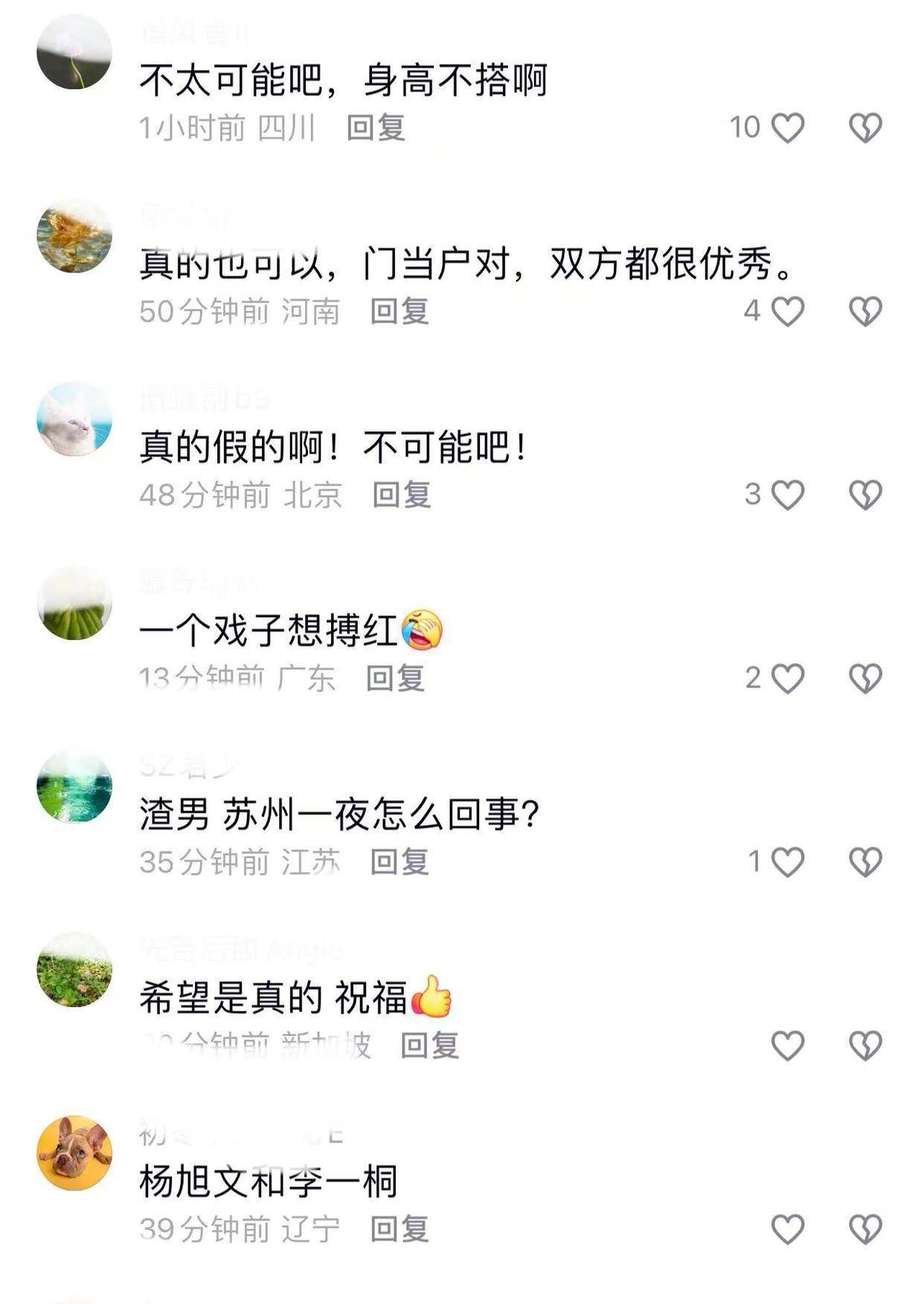The image size is (924, 1304).
Task: Dislike the comment 一个戏子想搏红
Action: click(865, 678)
